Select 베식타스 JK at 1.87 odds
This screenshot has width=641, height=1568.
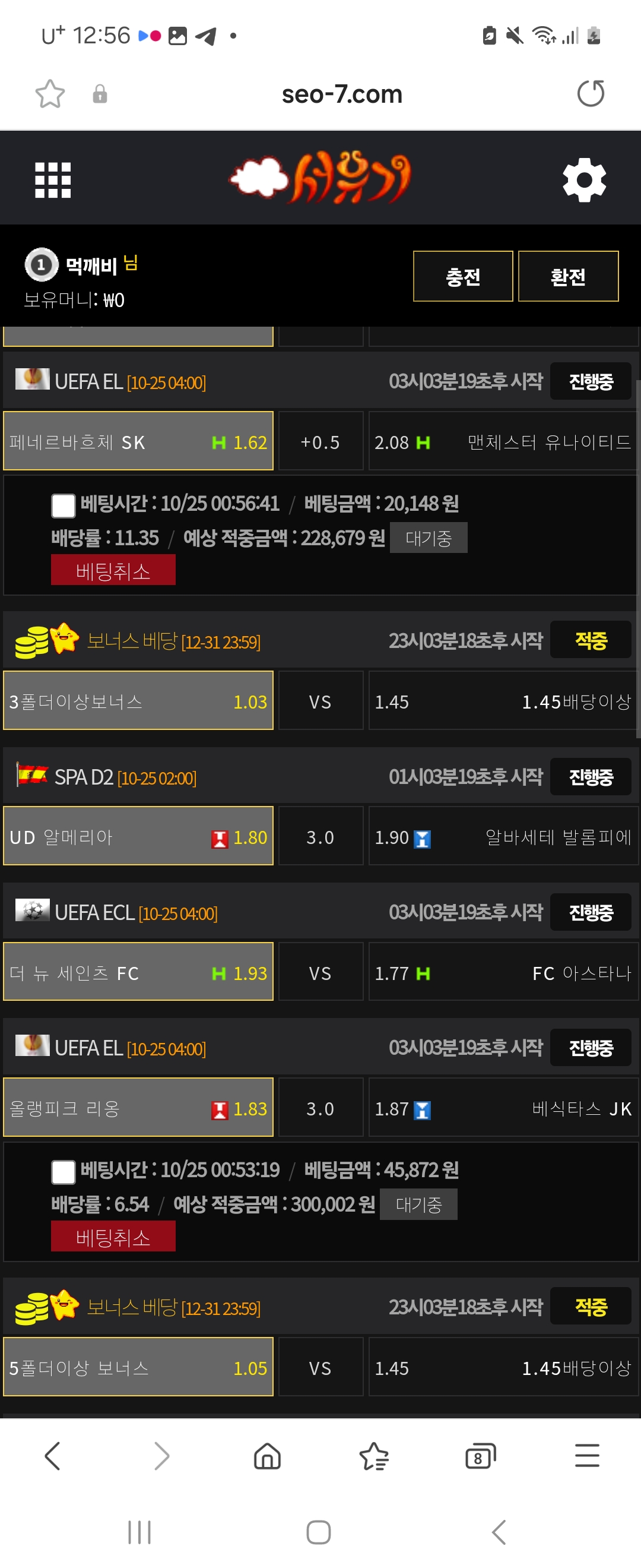[502, 1108]
